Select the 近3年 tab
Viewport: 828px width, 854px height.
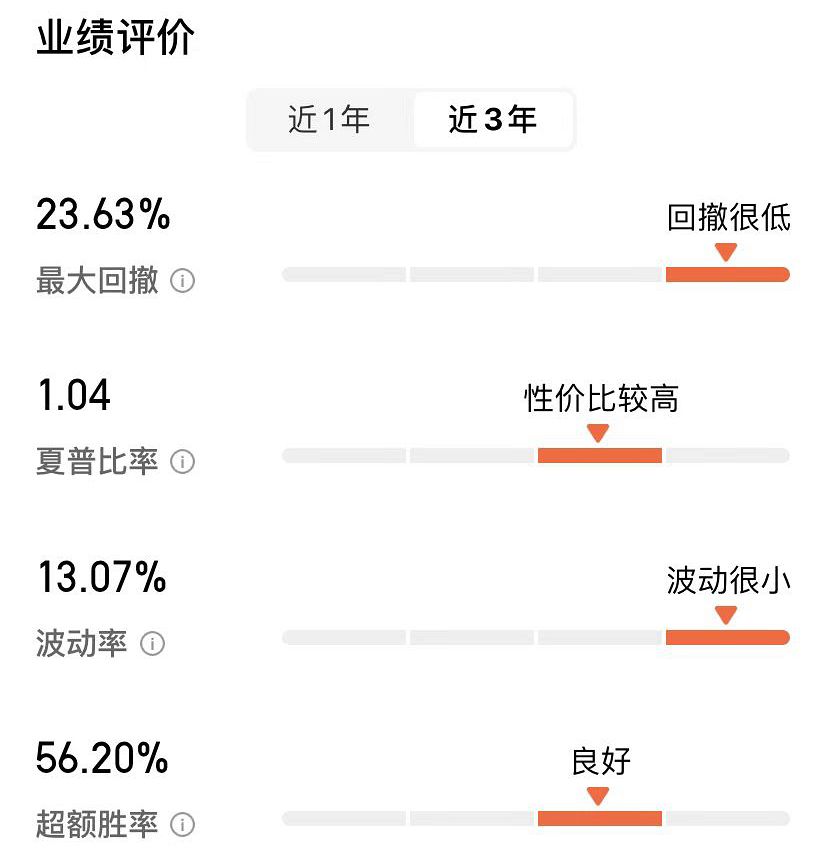click(x=493, y=121)
